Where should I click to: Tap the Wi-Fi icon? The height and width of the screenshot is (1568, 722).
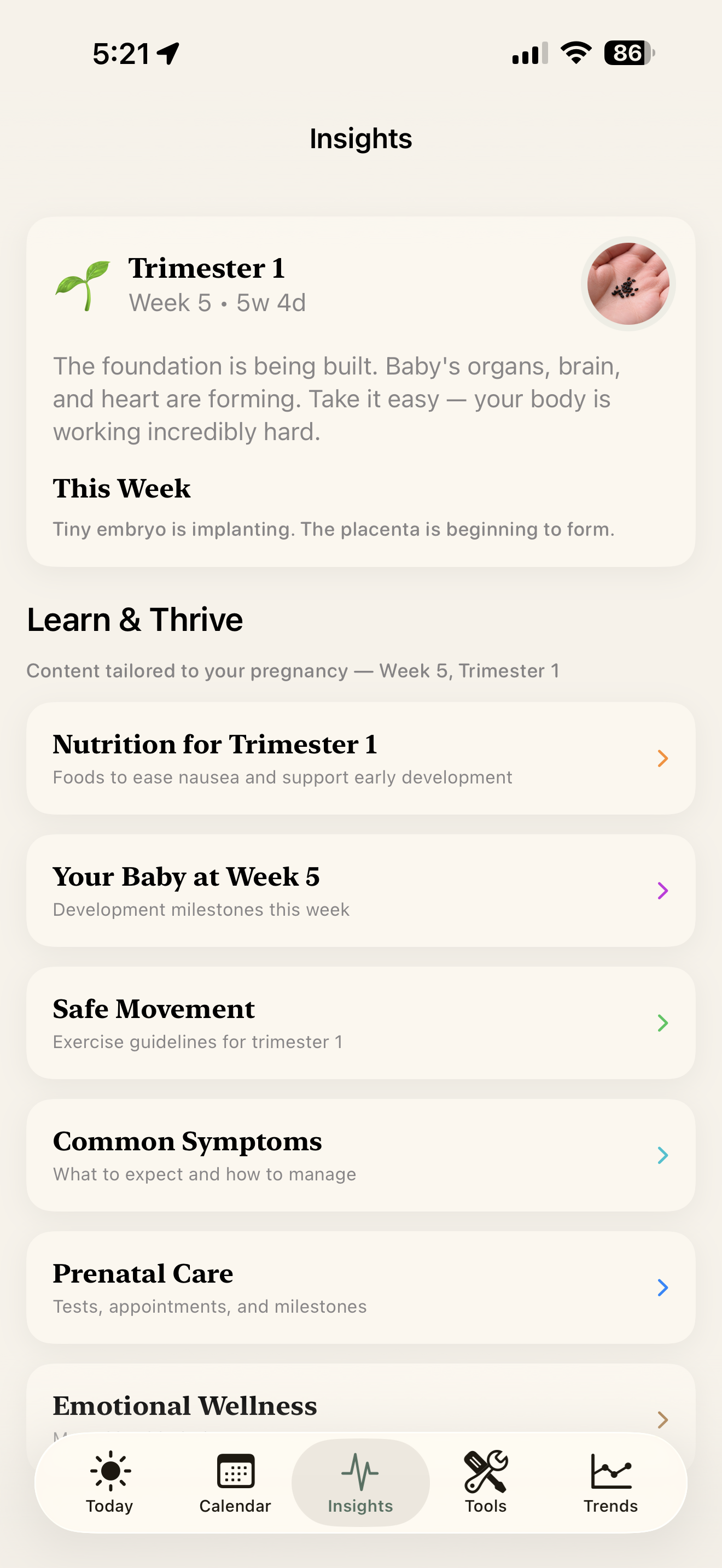click(574, 53)
